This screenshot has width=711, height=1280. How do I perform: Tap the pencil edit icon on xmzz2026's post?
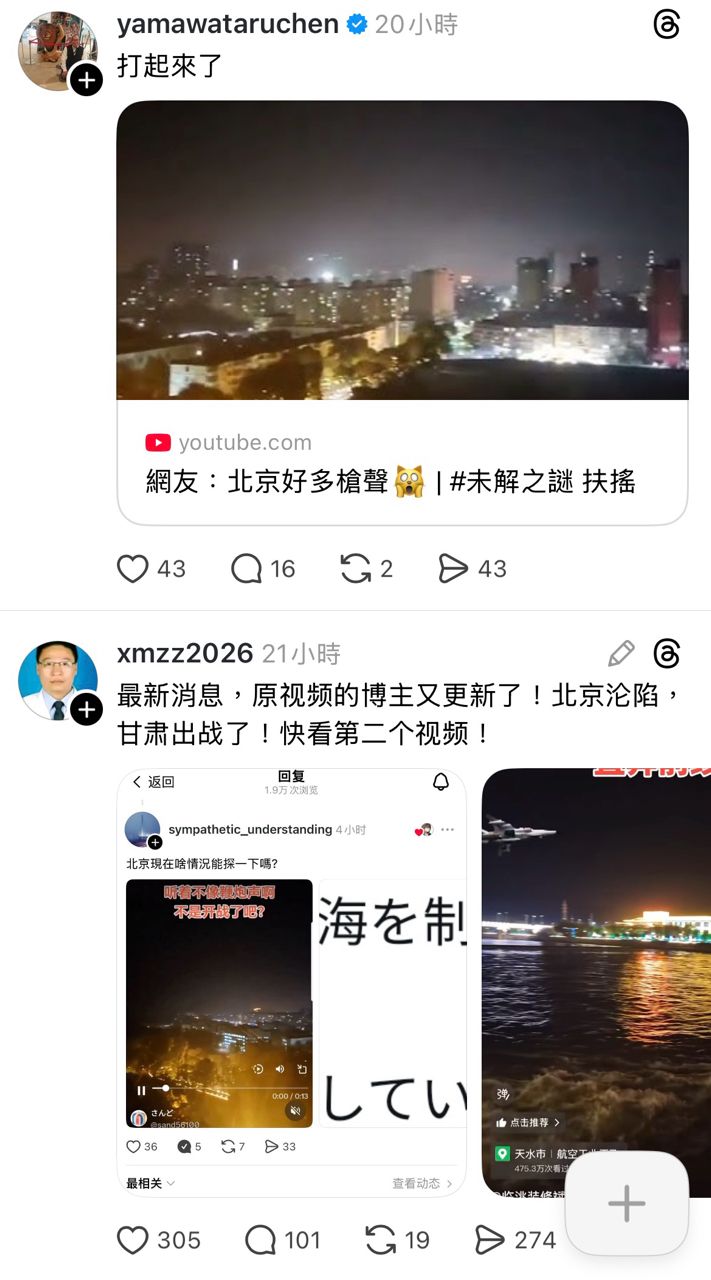point(621,654)
